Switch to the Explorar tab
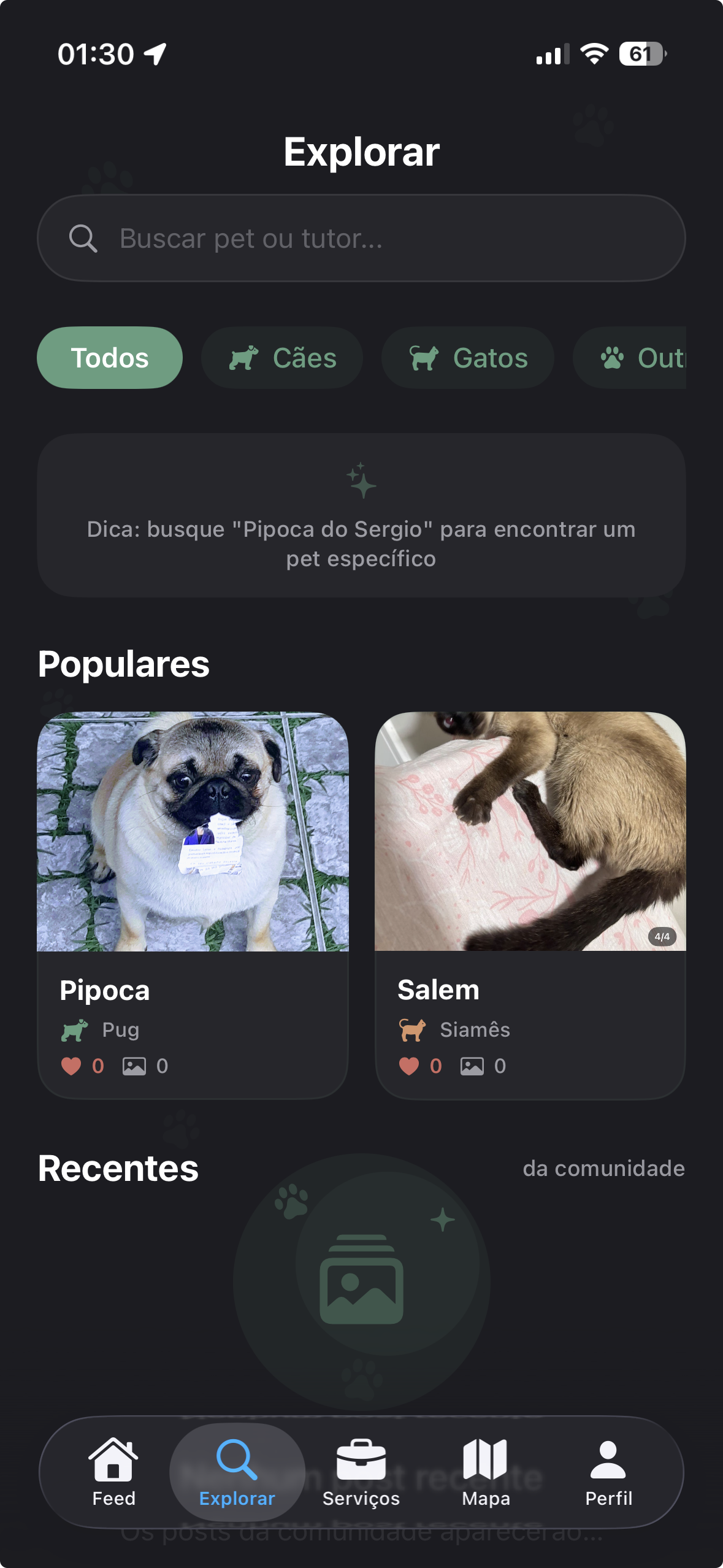723x1568 pixels. pos(237,1472)
